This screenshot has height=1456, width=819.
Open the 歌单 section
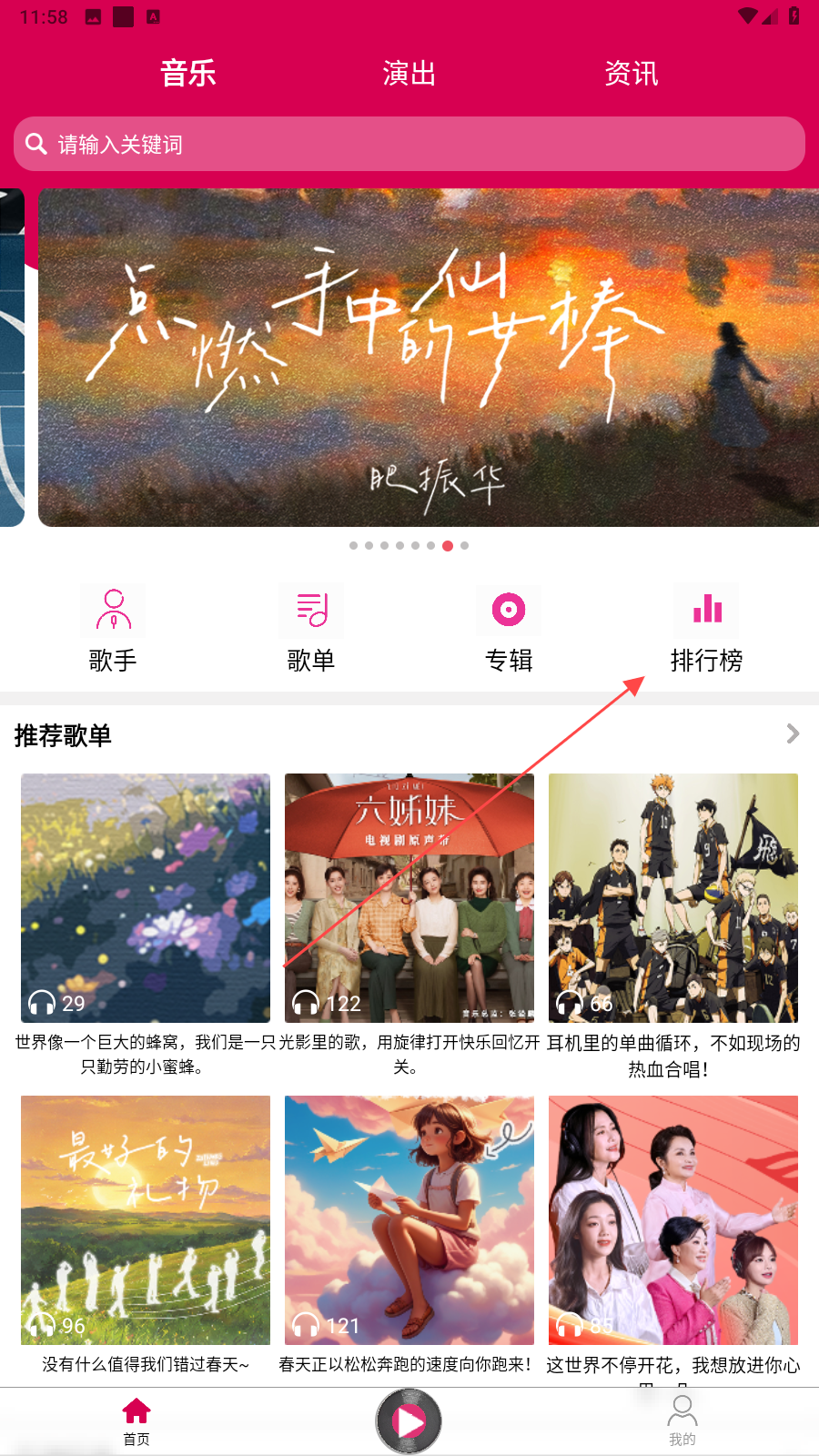coord(311,630)
